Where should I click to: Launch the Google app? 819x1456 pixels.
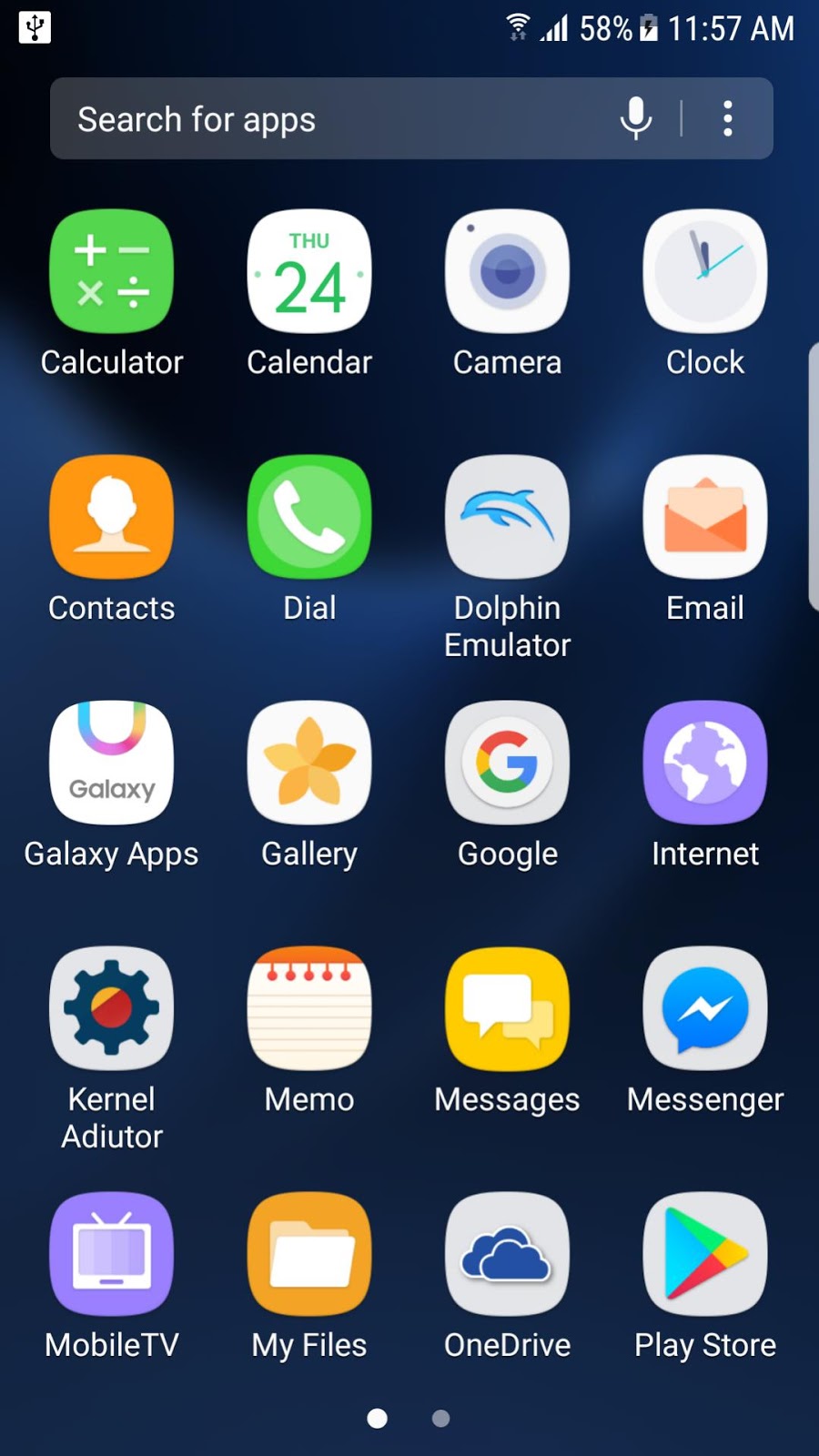pos(507,763)
